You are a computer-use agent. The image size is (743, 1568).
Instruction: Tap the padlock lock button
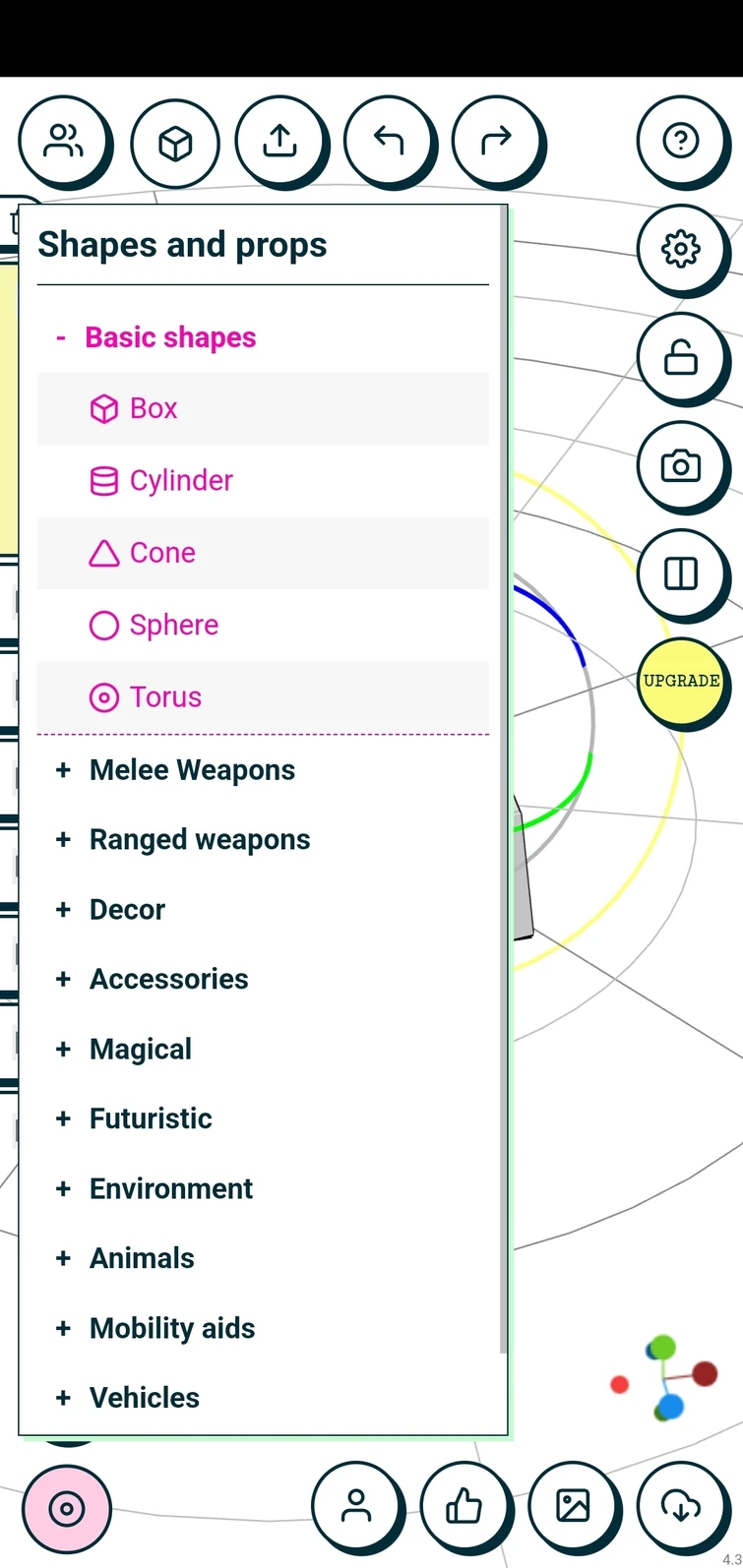click(681, 357)
